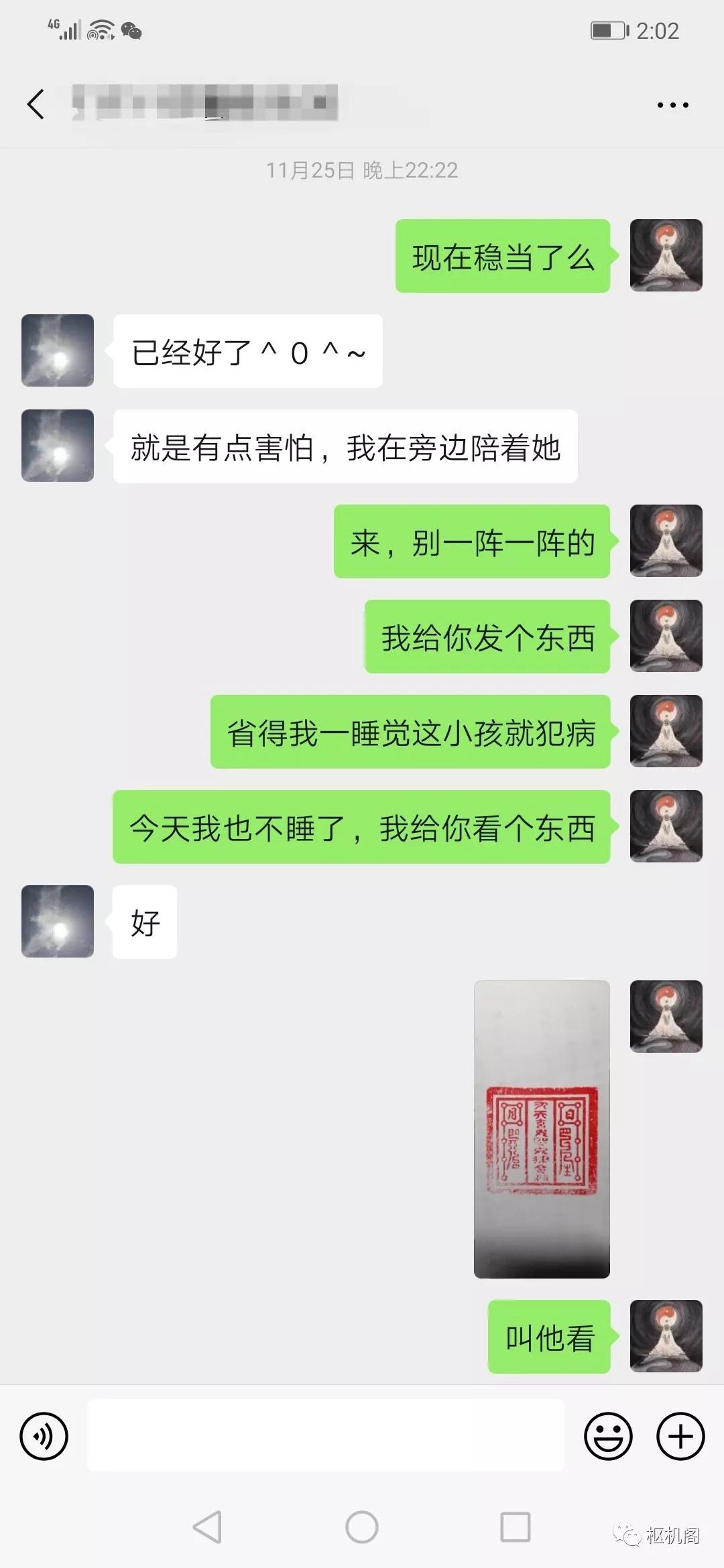Open own avatar beside "现在稳当了么" message

(666, 255)
